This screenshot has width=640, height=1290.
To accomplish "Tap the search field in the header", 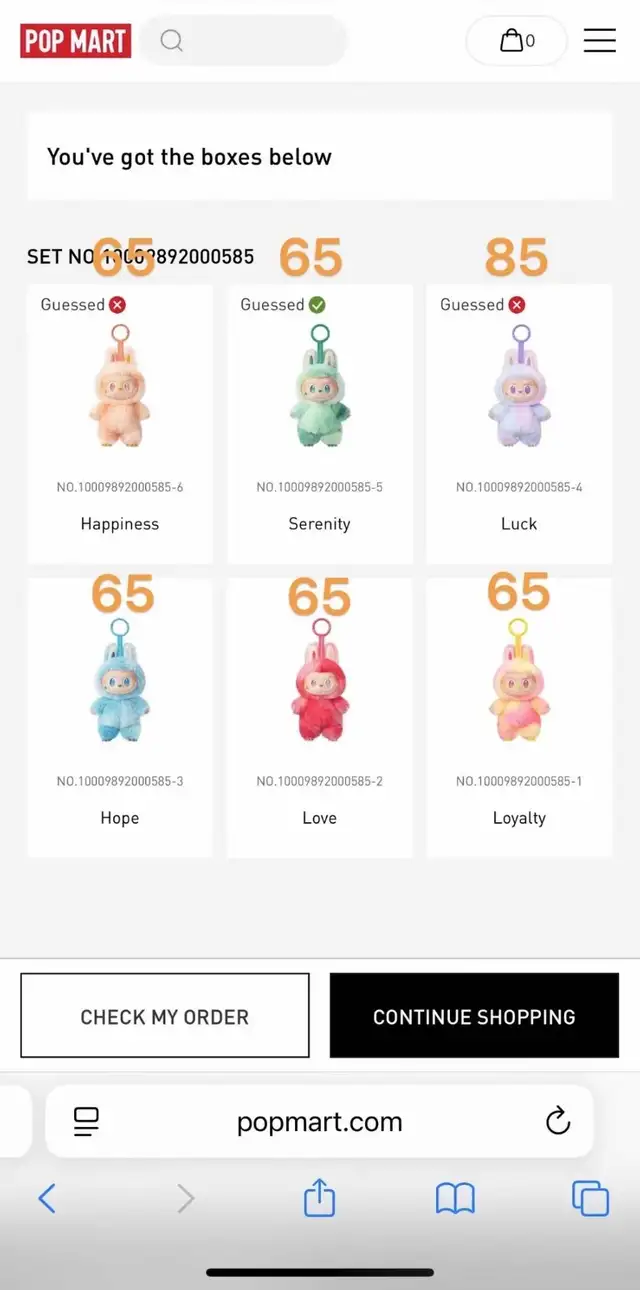I will 243,41.
